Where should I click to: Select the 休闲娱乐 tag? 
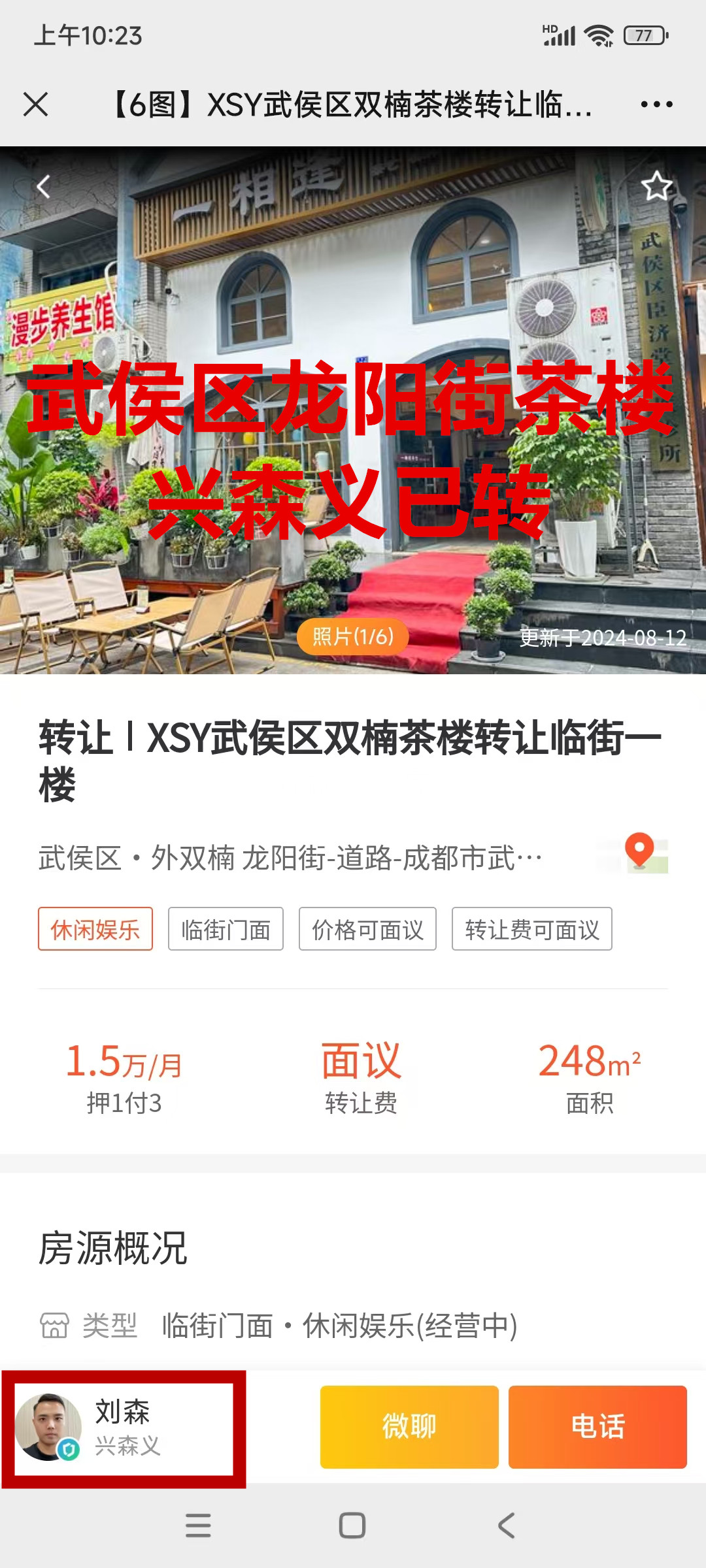click(x=95, y=929)
